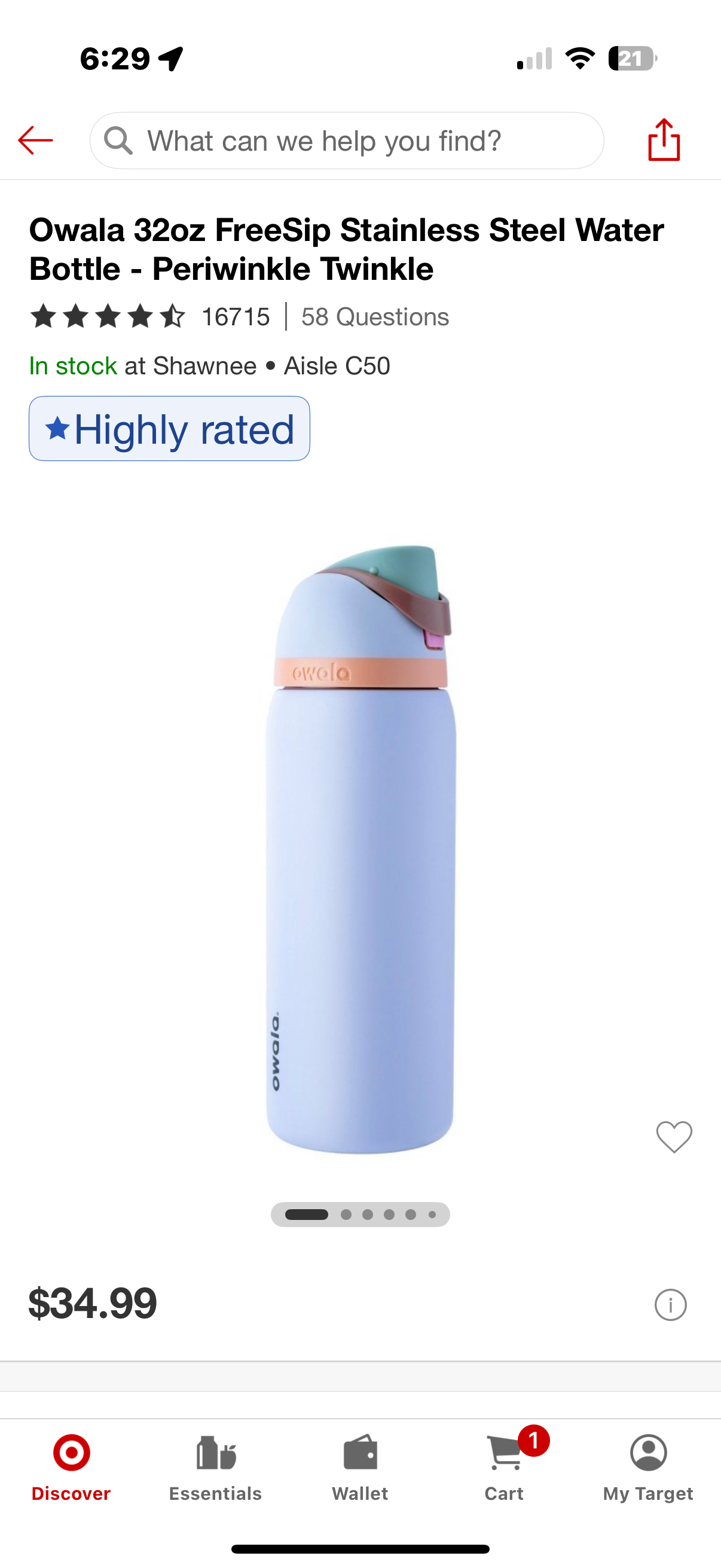Tap the product search field
The height and width of the screenshot is (1568, 721).
click(347, 141)
